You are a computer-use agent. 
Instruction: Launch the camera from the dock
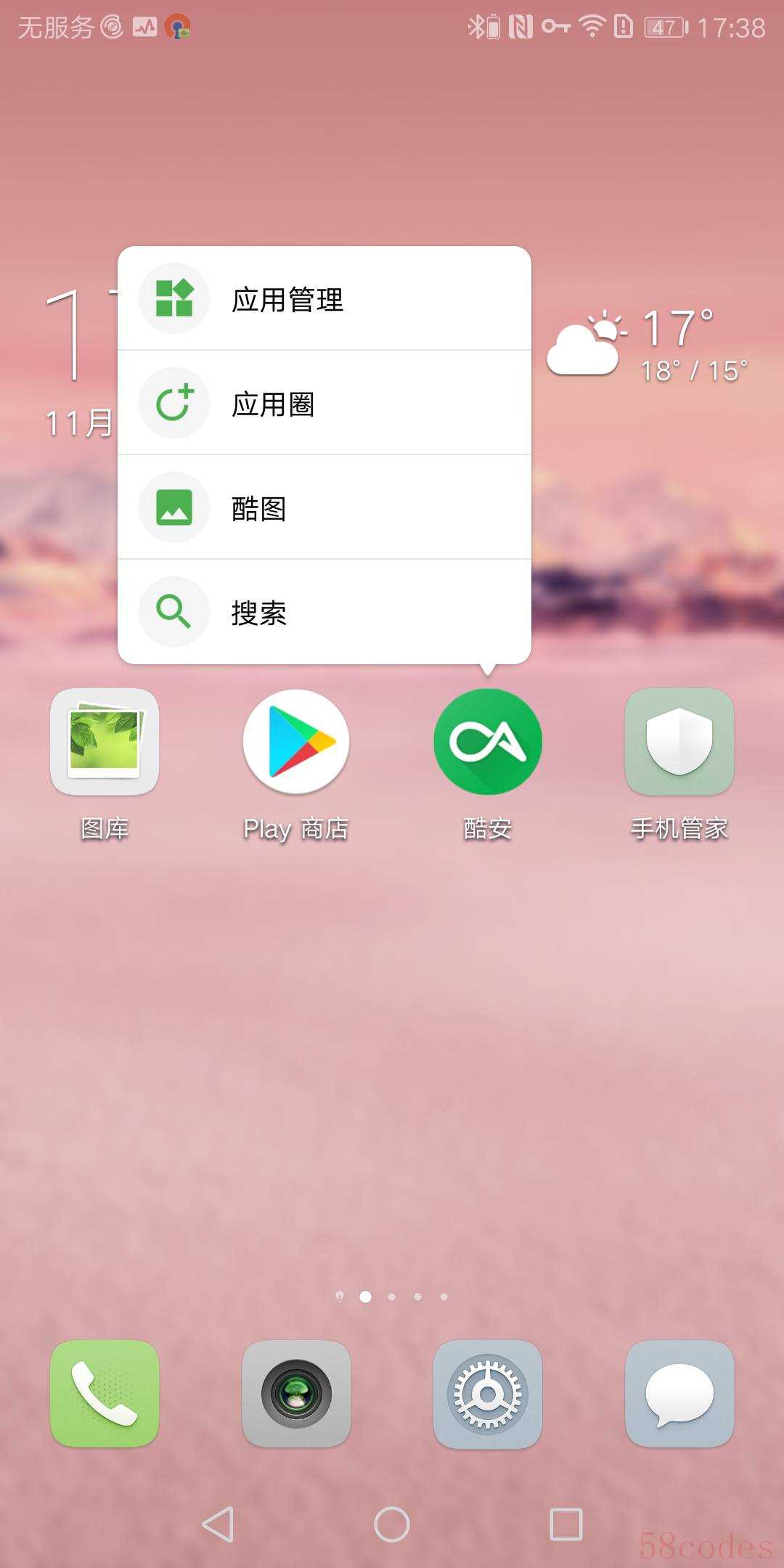(x=296, y=1394)
